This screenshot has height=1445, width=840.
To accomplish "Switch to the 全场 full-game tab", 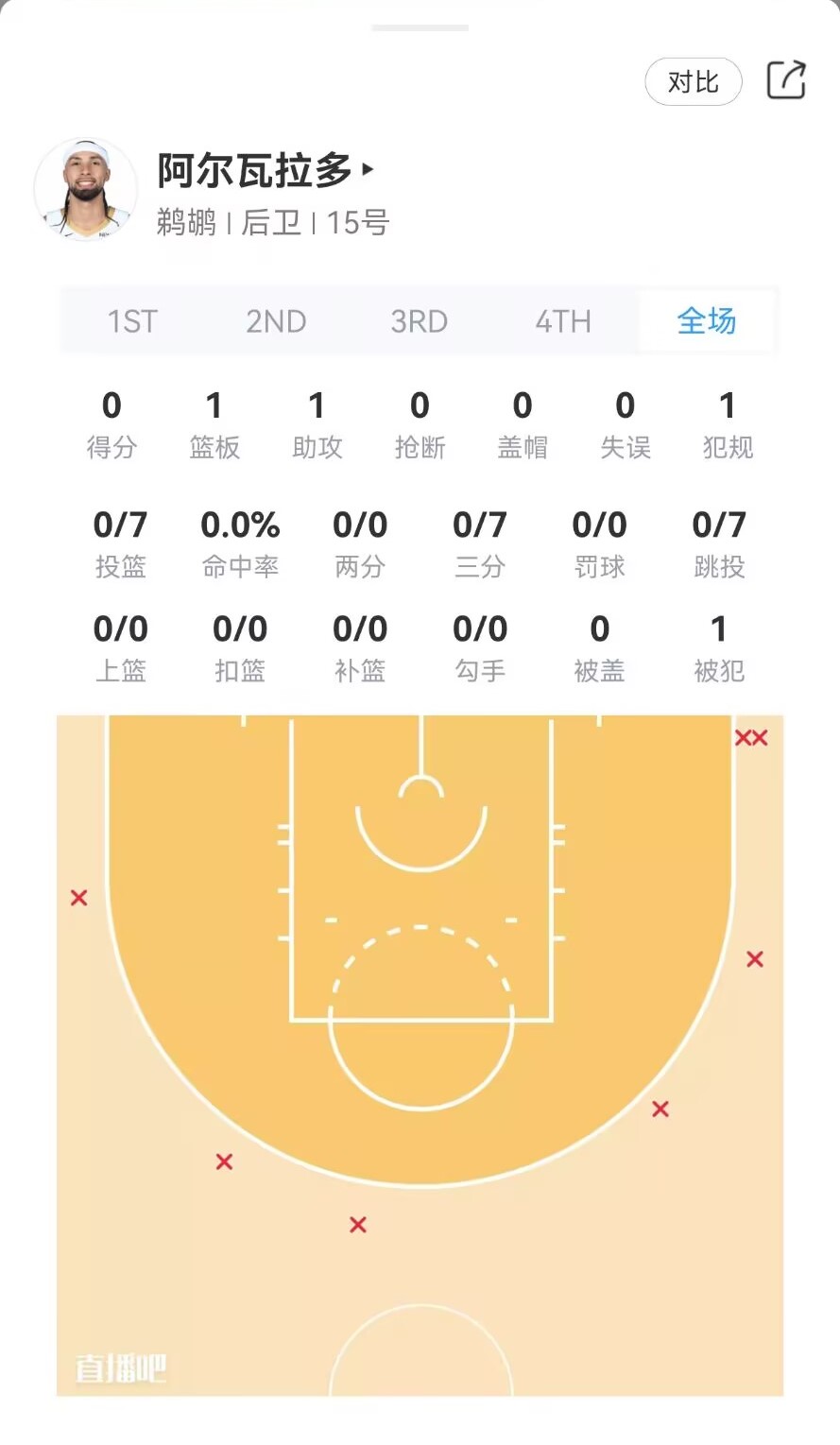I will pyautogui.click(x=707, y=321).
